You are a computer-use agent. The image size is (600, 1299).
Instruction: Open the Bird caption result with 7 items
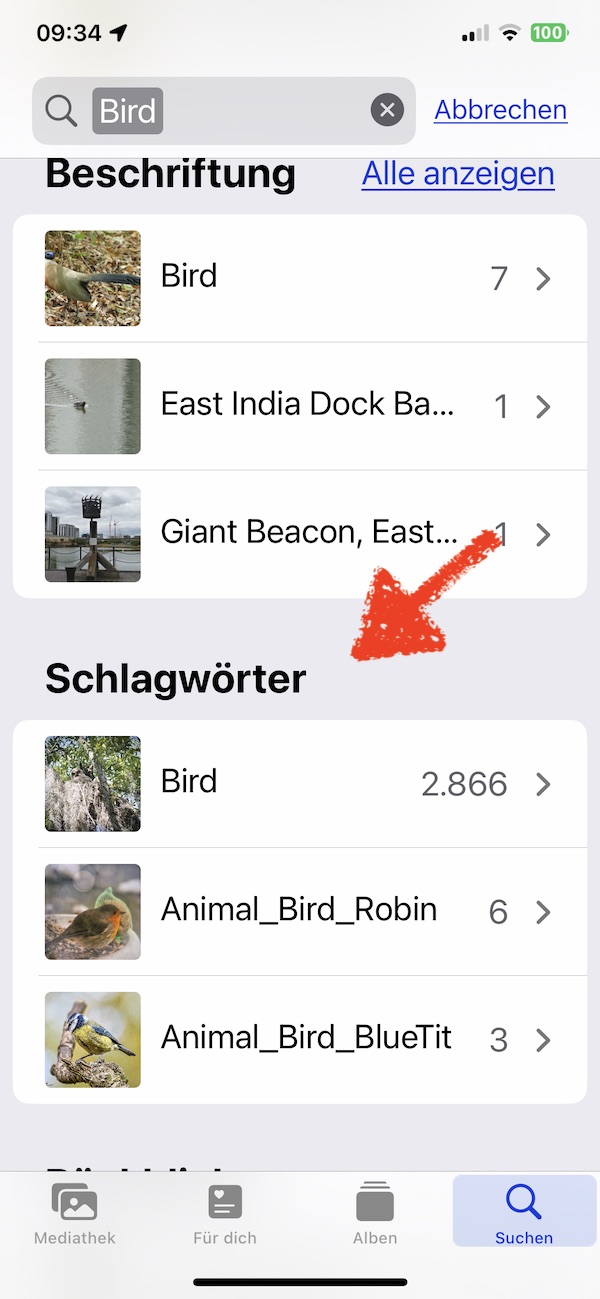(x=300, y=278)
